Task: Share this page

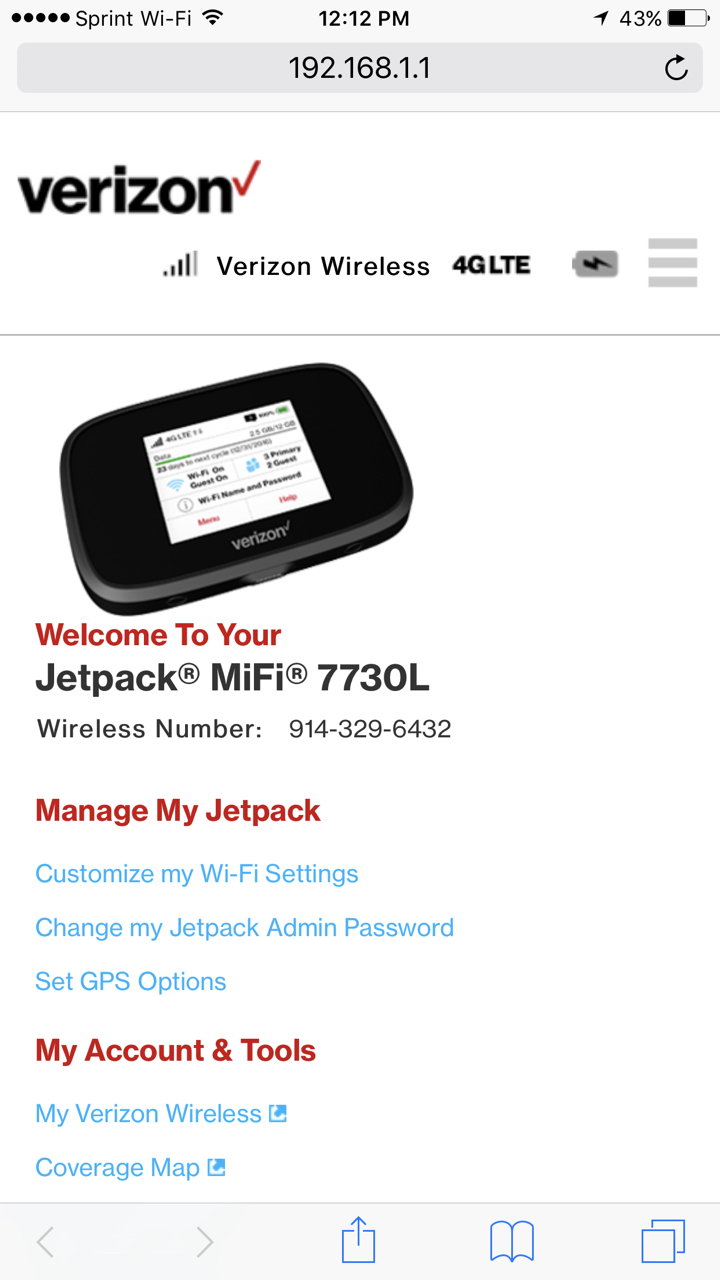Action: (x=358, y=1241)
